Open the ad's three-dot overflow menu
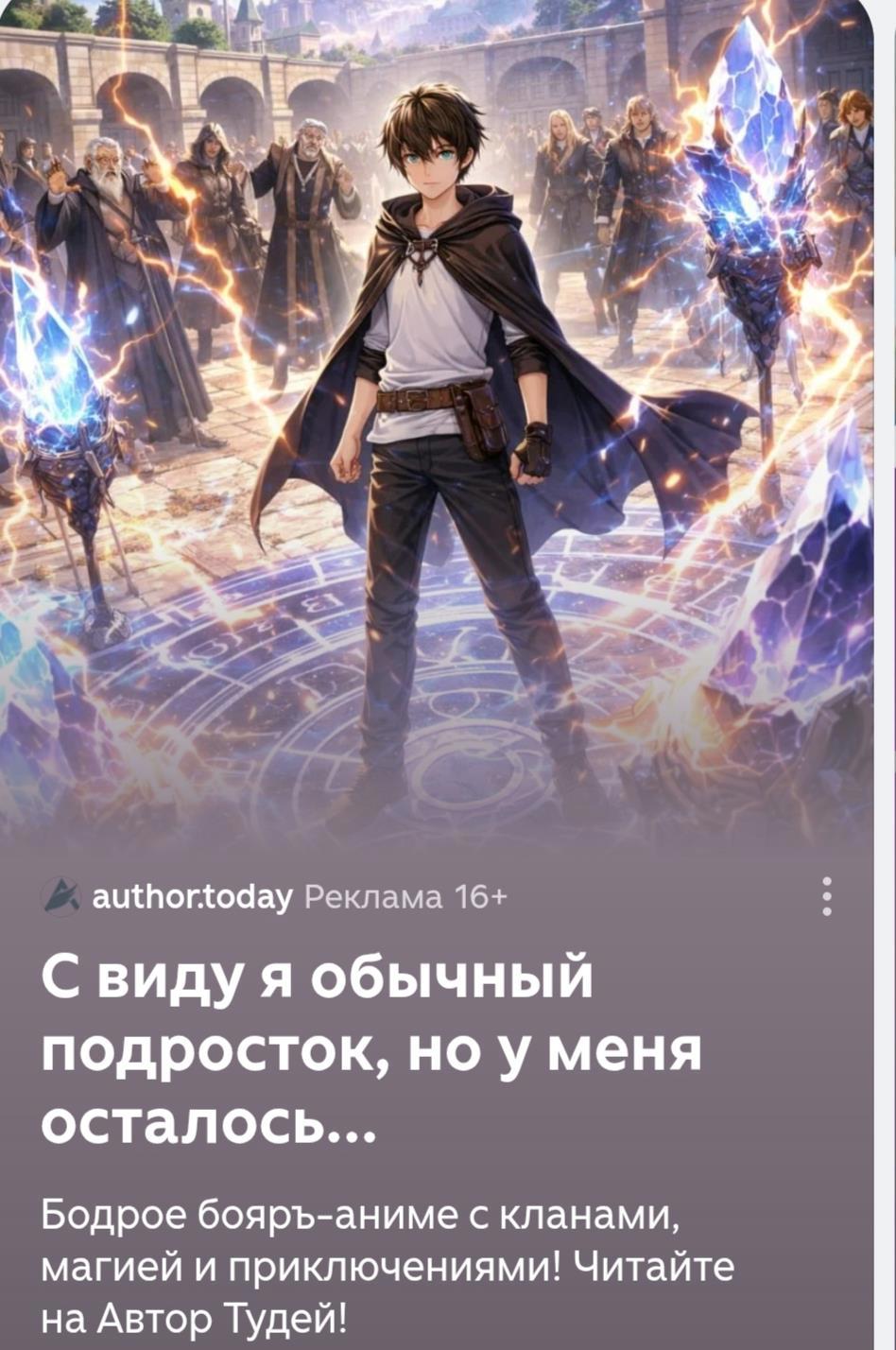896x1350 pixels. point(827,896)
